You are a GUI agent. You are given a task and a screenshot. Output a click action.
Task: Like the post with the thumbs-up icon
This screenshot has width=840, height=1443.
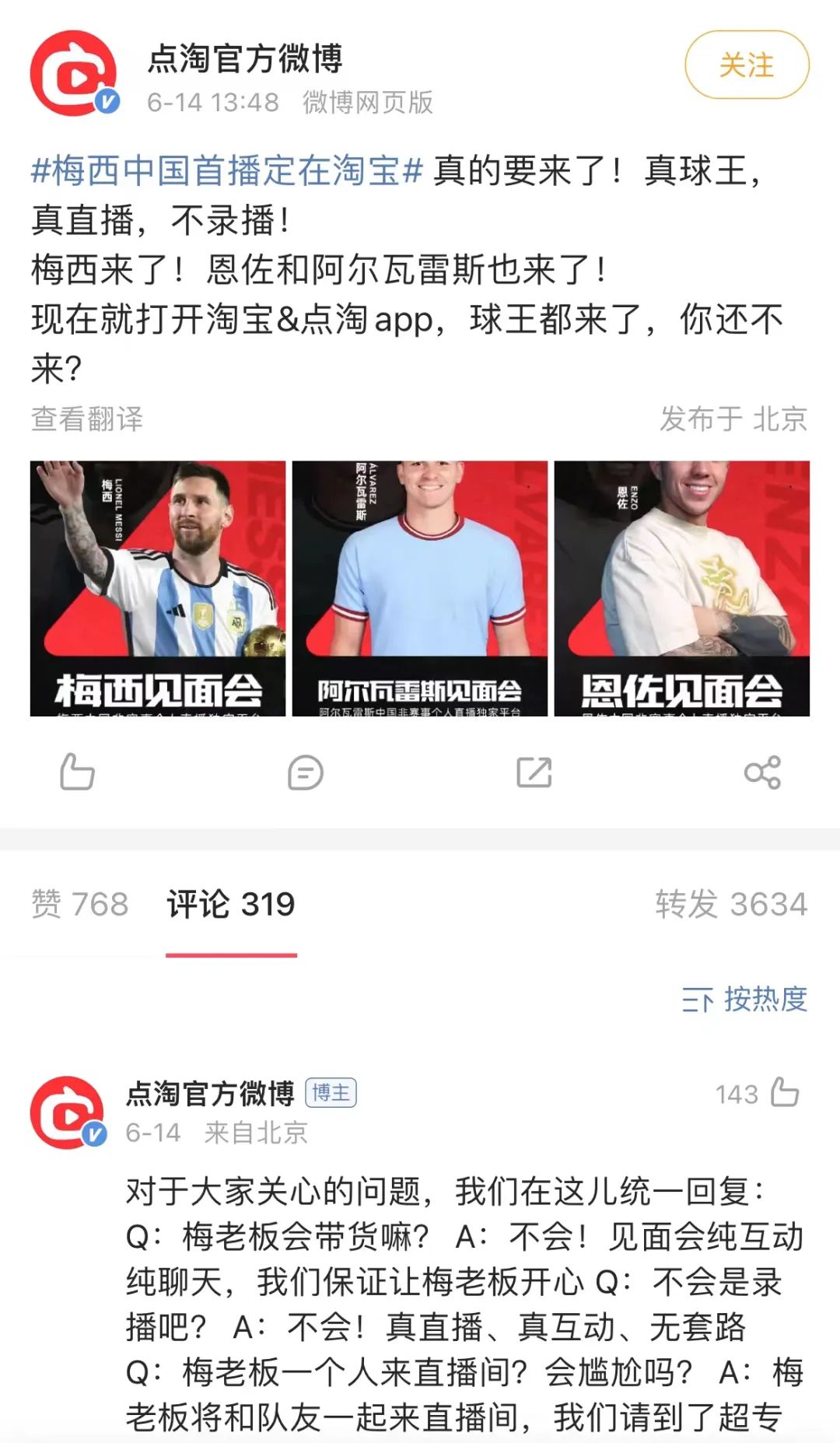click(x=77, y=772)
